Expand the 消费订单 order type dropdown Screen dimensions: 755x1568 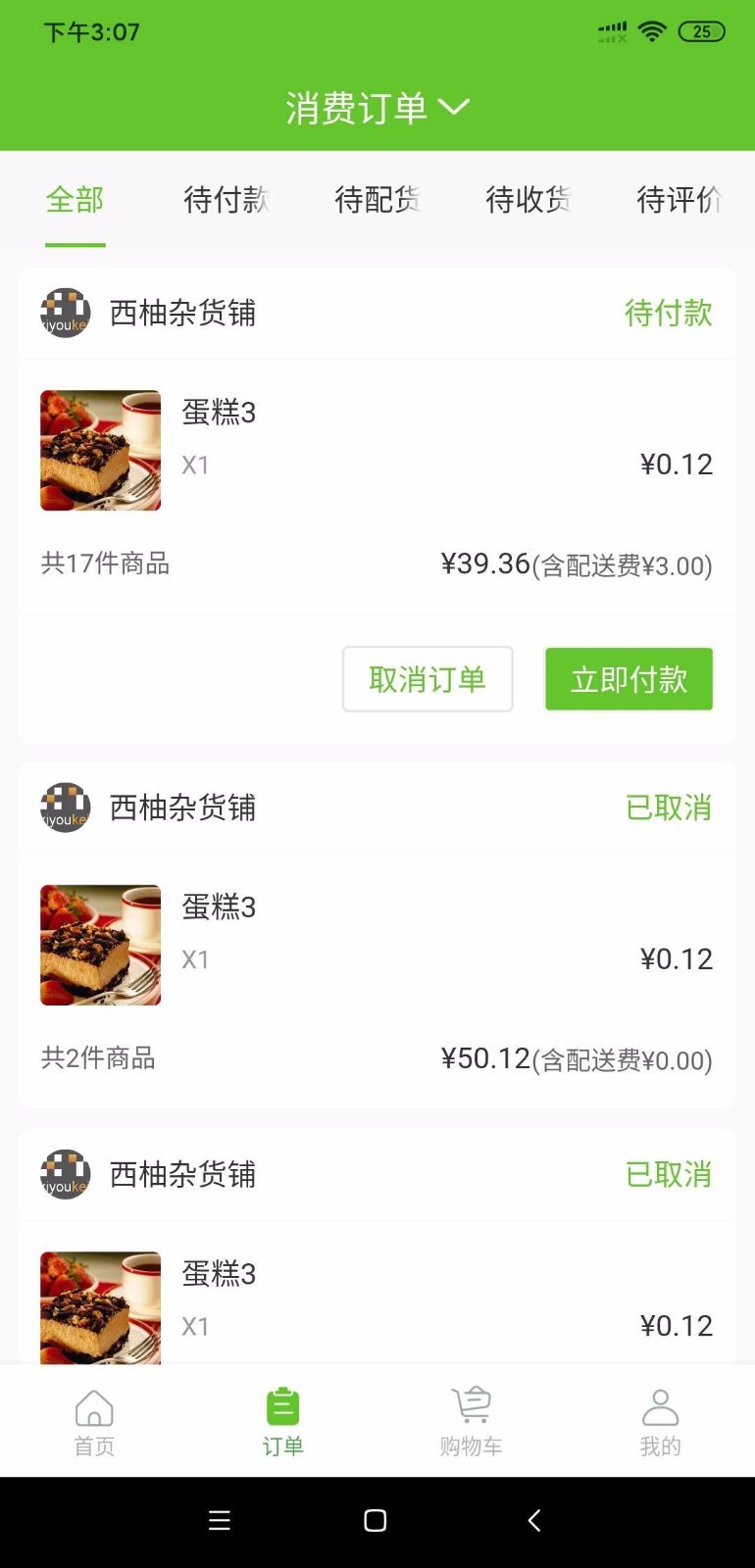coord(377,108)
